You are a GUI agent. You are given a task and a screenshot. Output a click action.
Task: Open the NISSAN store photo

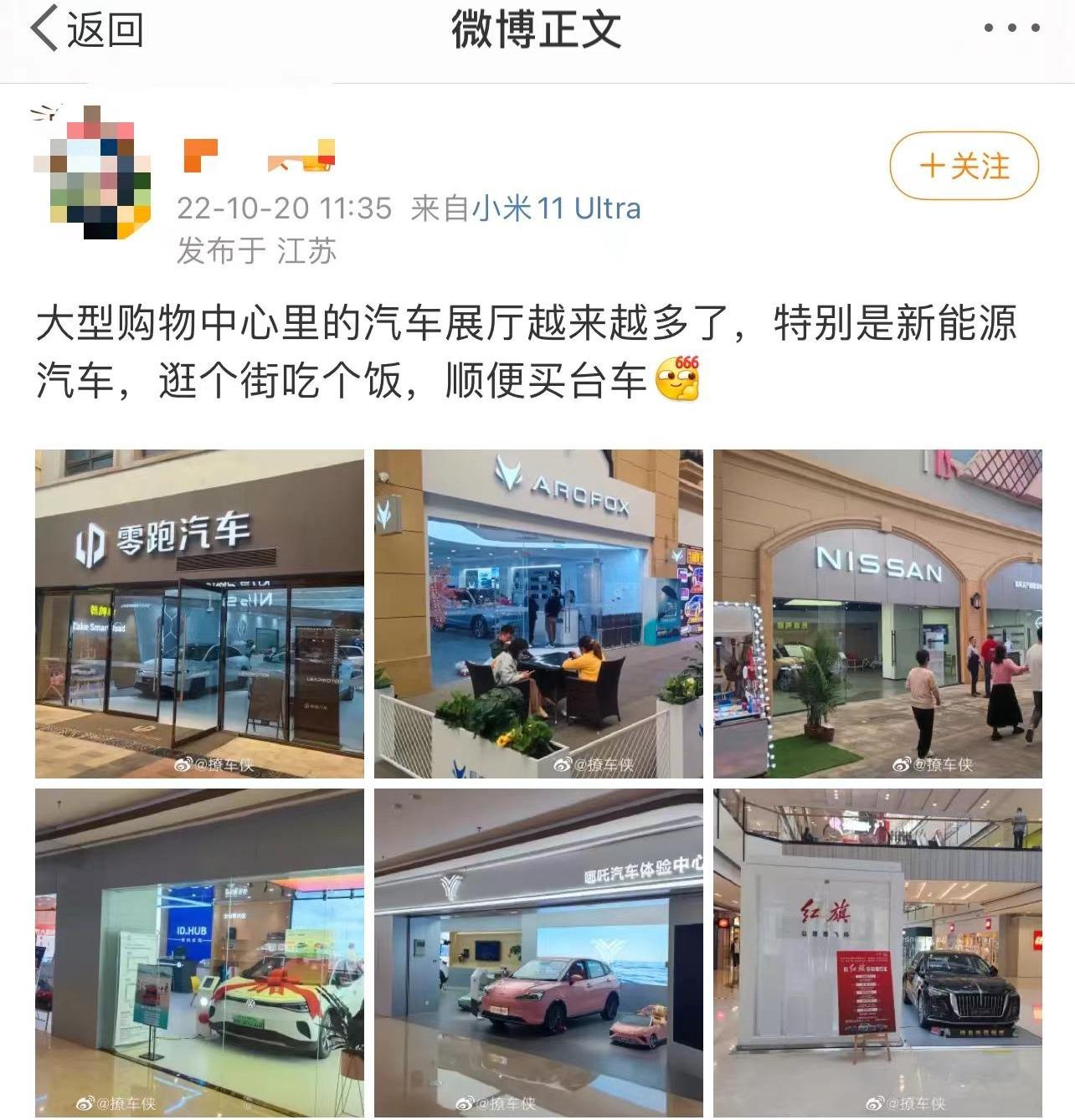click(x=876, y=609)
